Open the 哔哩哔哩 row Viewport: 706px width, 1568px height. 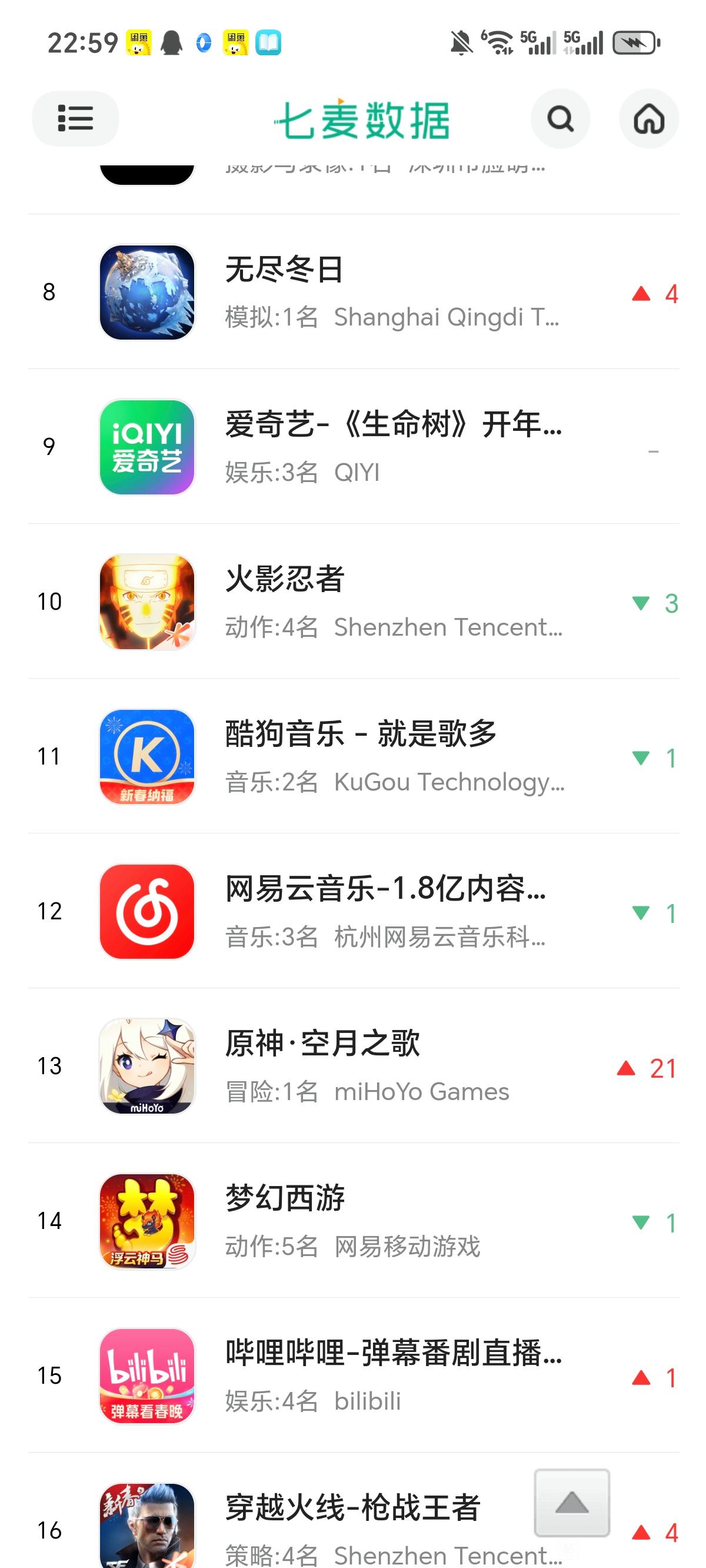tap(353, 1375)
